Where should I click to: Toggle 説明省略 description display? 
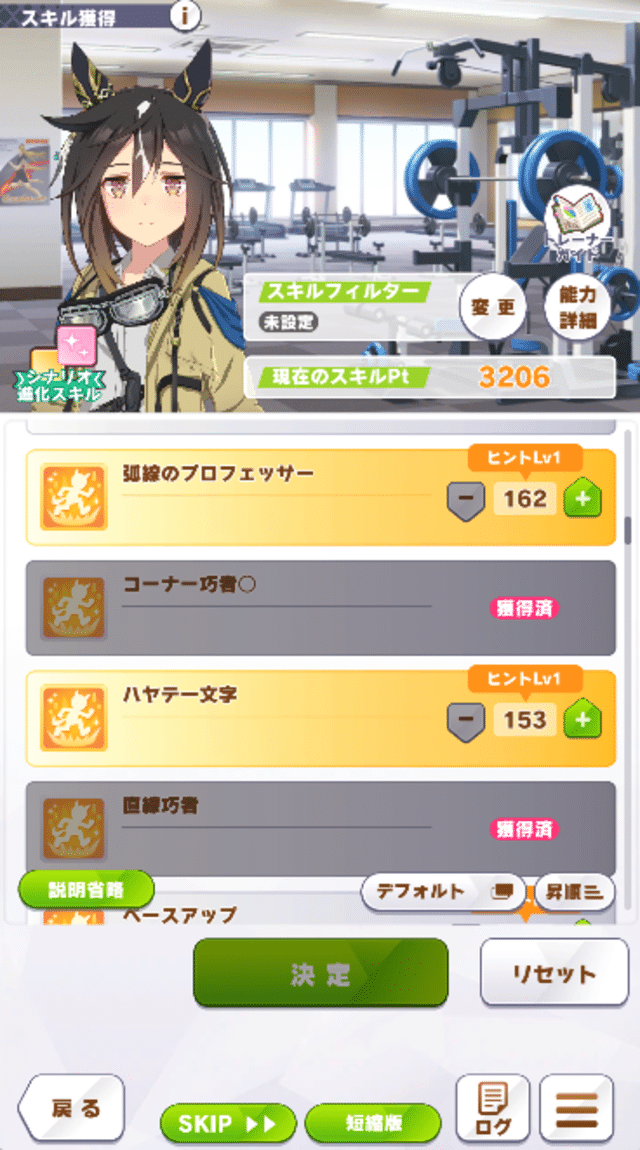pos(86,889)
